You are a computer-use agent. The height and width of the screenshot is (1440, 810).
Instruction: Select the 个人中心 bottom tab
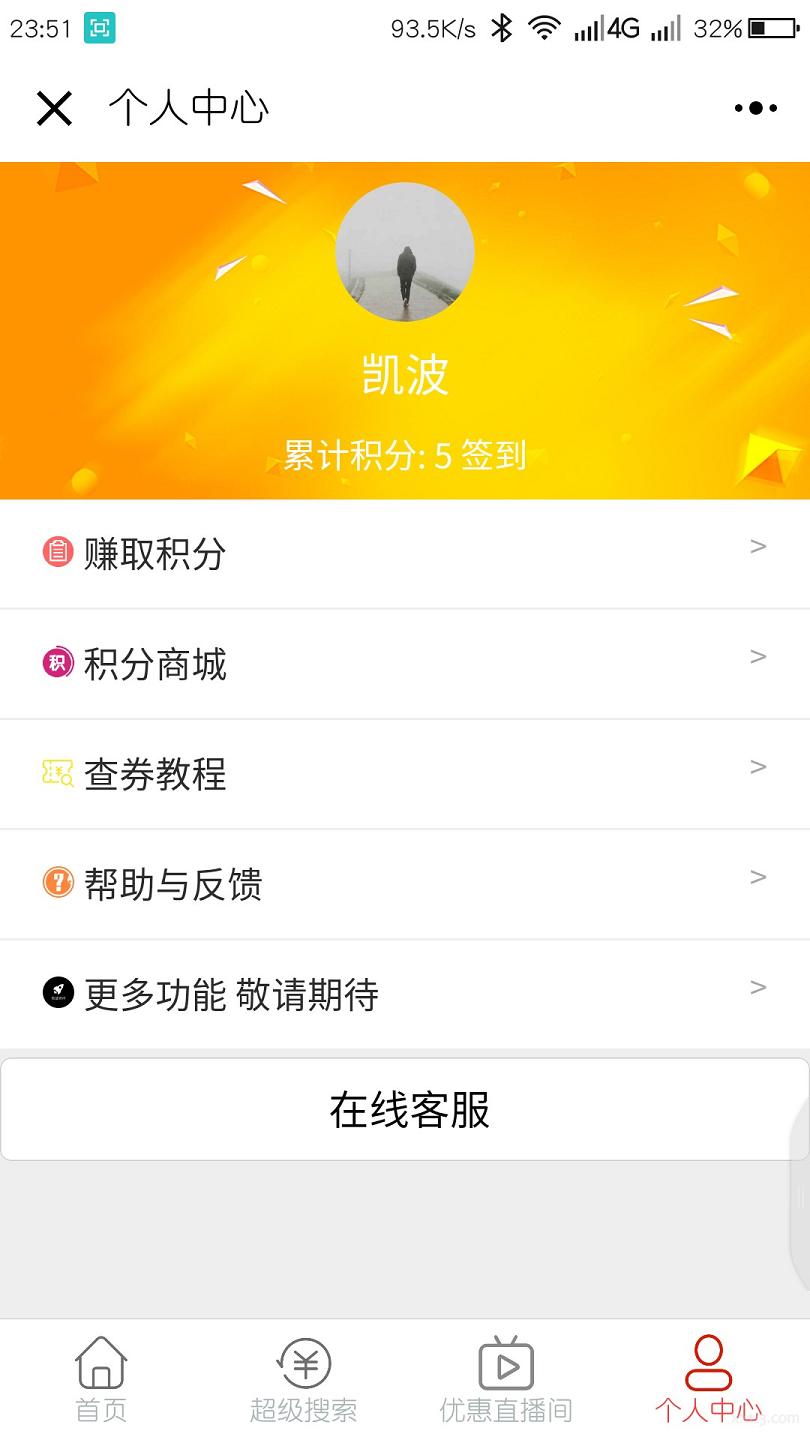(708, 1380)
